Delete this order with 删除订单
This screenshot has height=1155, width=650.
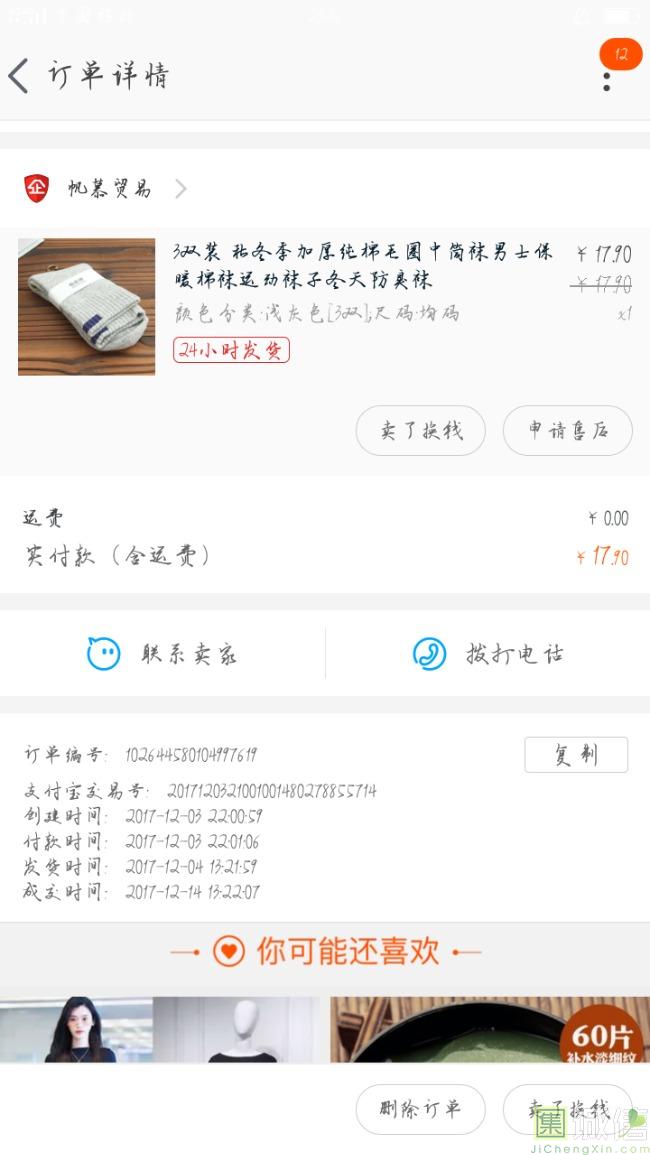[x=420, y=1109]
